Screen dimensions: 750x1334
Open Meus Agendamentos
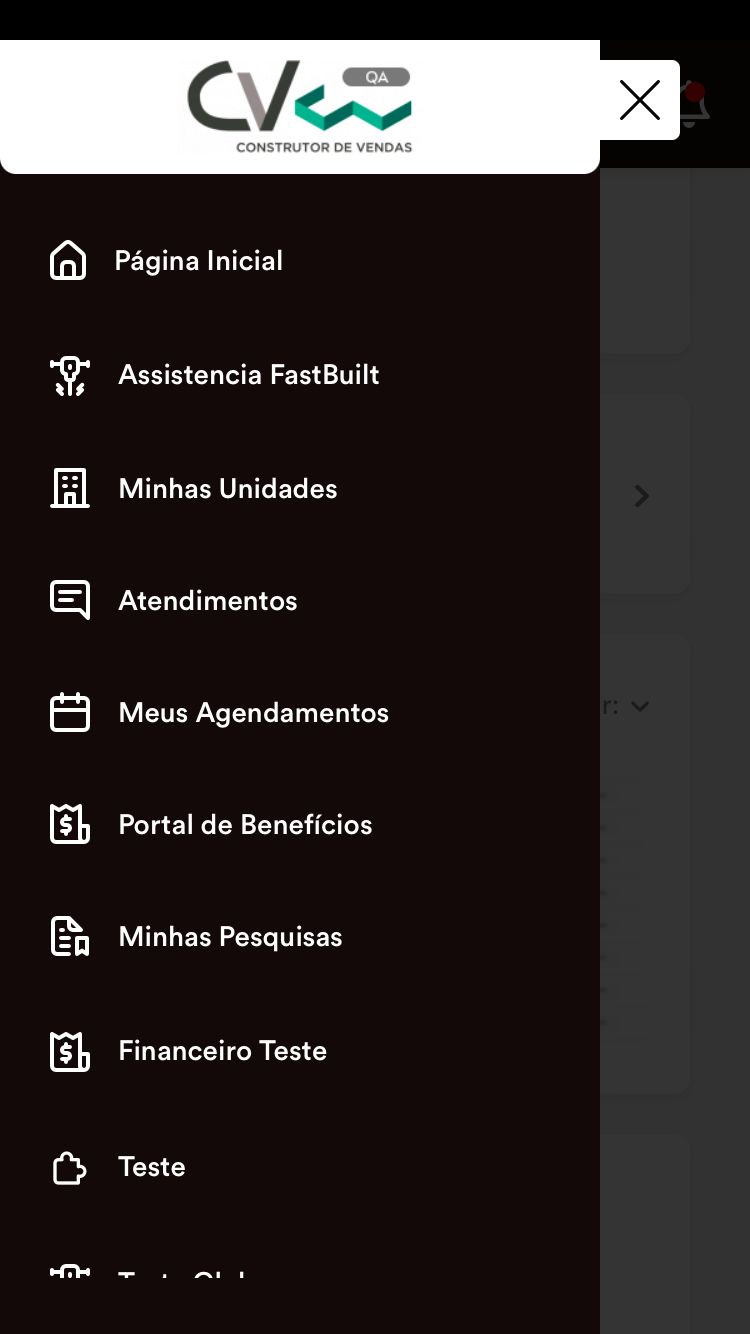tap(300, 713)
